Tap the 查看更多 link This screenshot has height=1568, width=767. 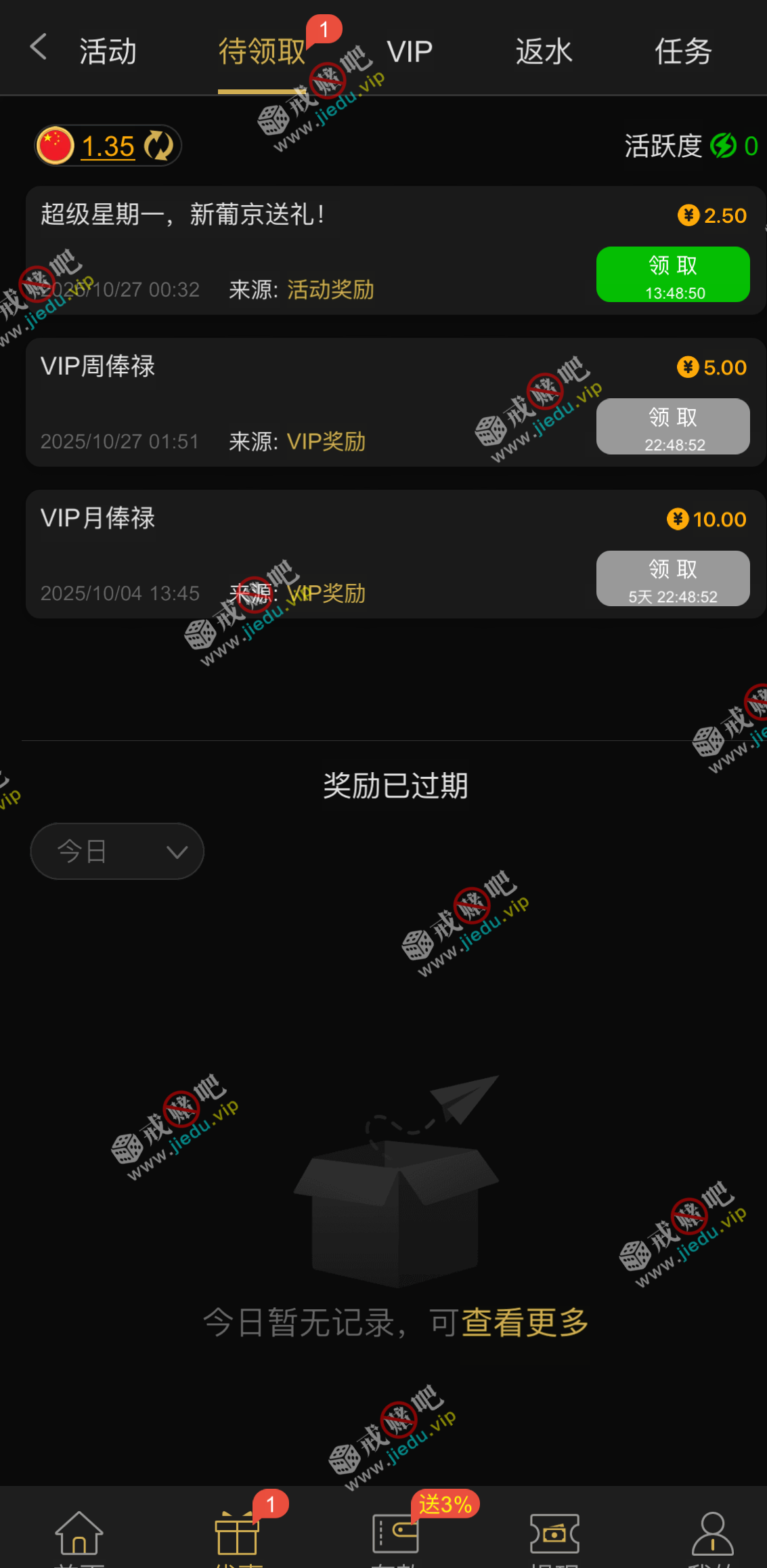(x=525, y=1321)
